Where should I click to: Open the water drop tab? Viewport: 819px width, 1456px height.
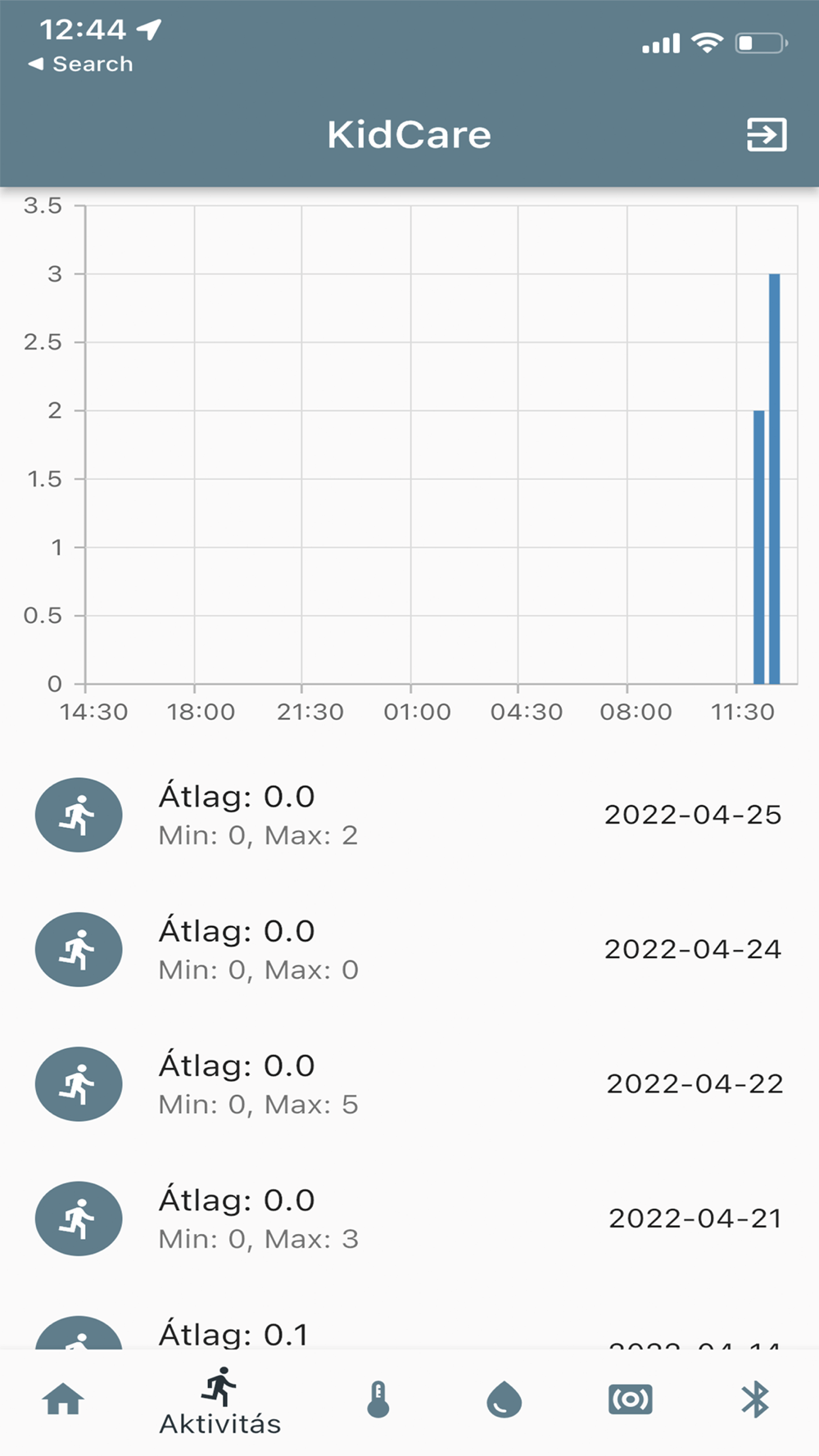click(504, 1399)
